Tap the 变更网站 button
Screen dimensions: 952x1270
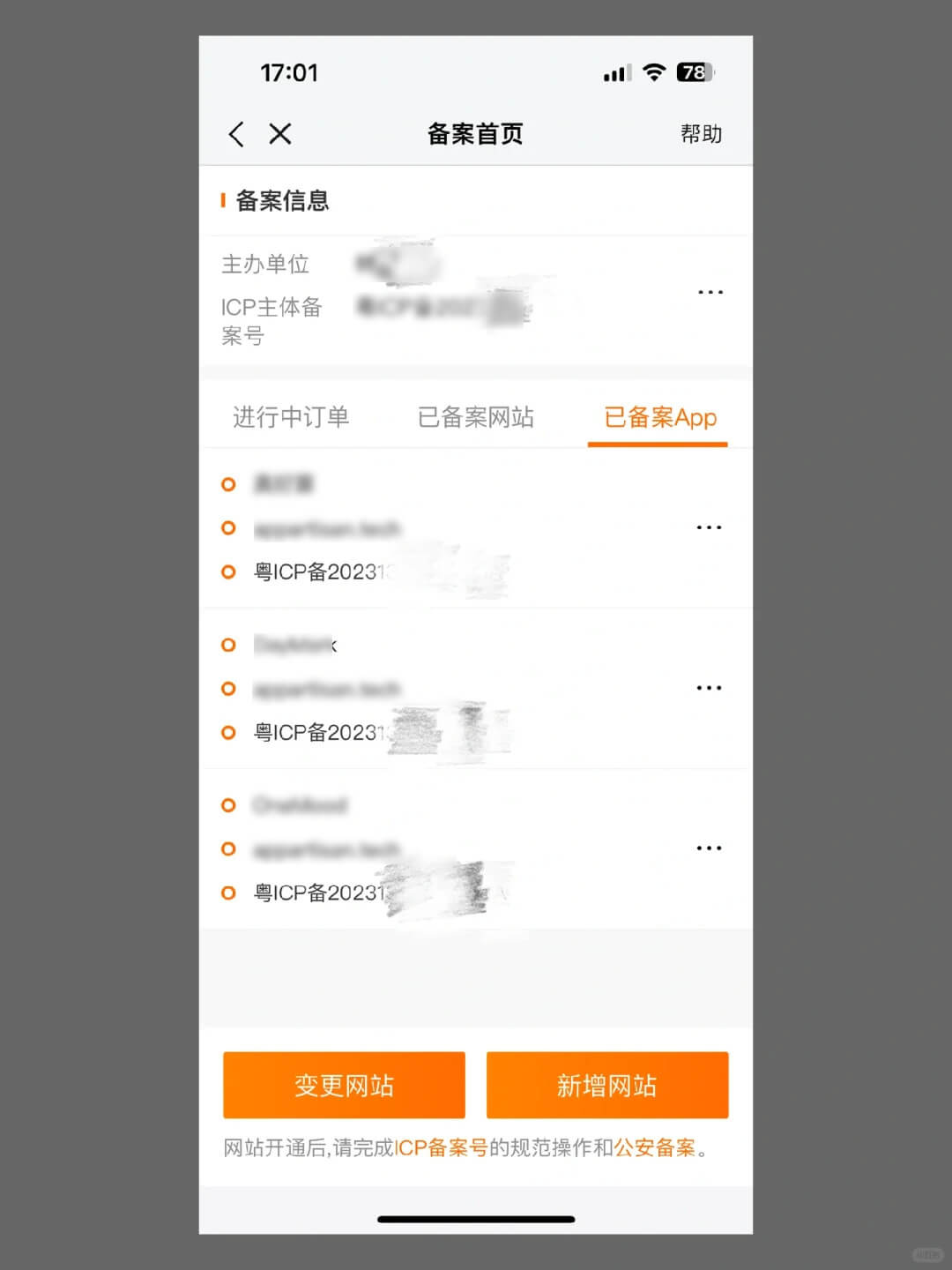(344, 1085)
